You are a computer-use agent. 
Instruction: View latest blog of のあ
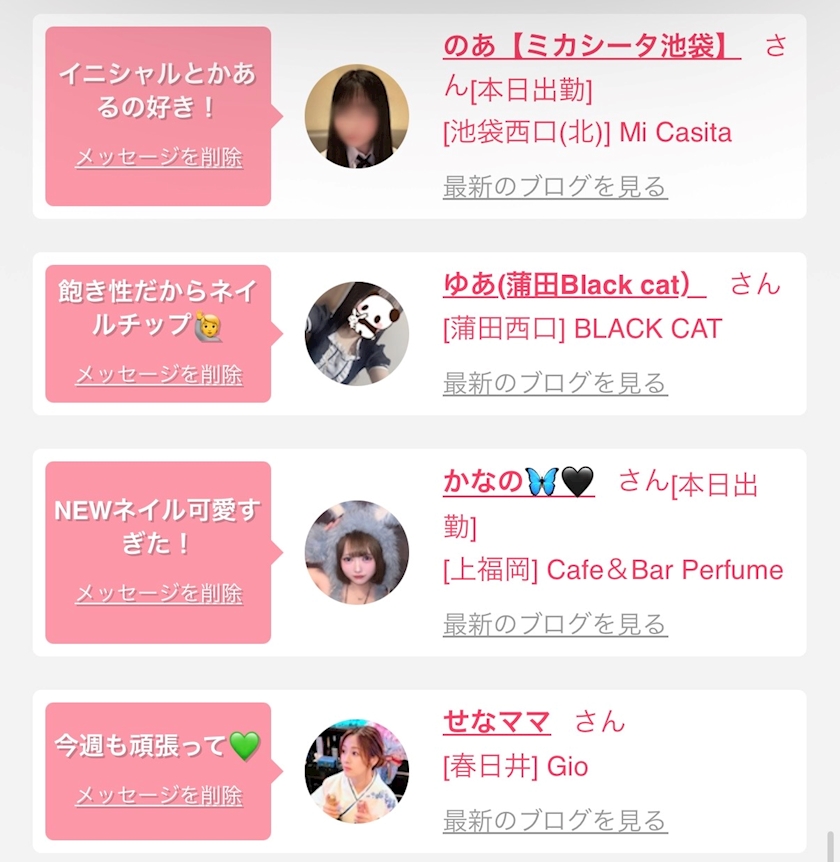pos(555,187)
